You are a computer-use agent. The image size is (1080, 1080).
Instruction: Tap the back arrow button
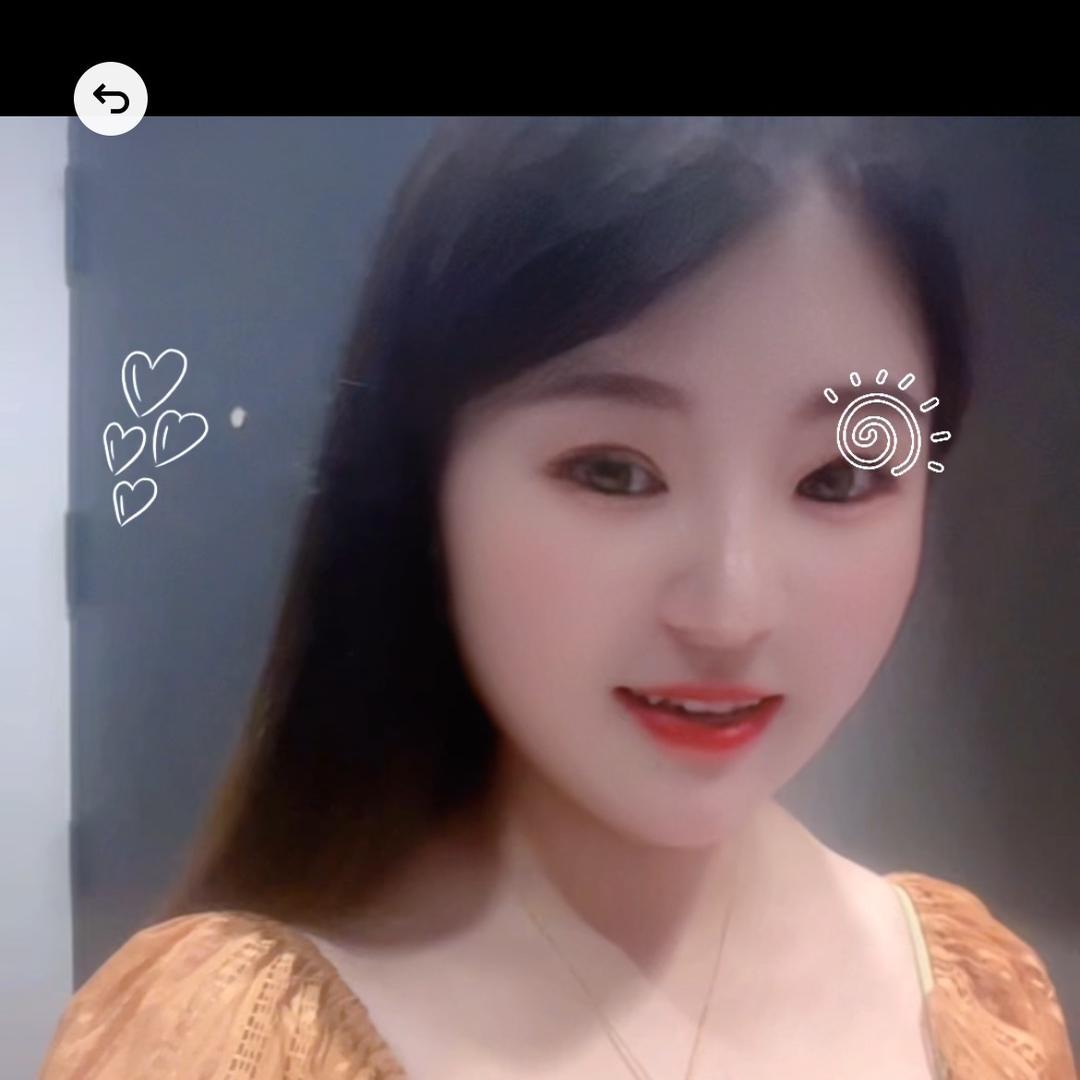(110, 98)
